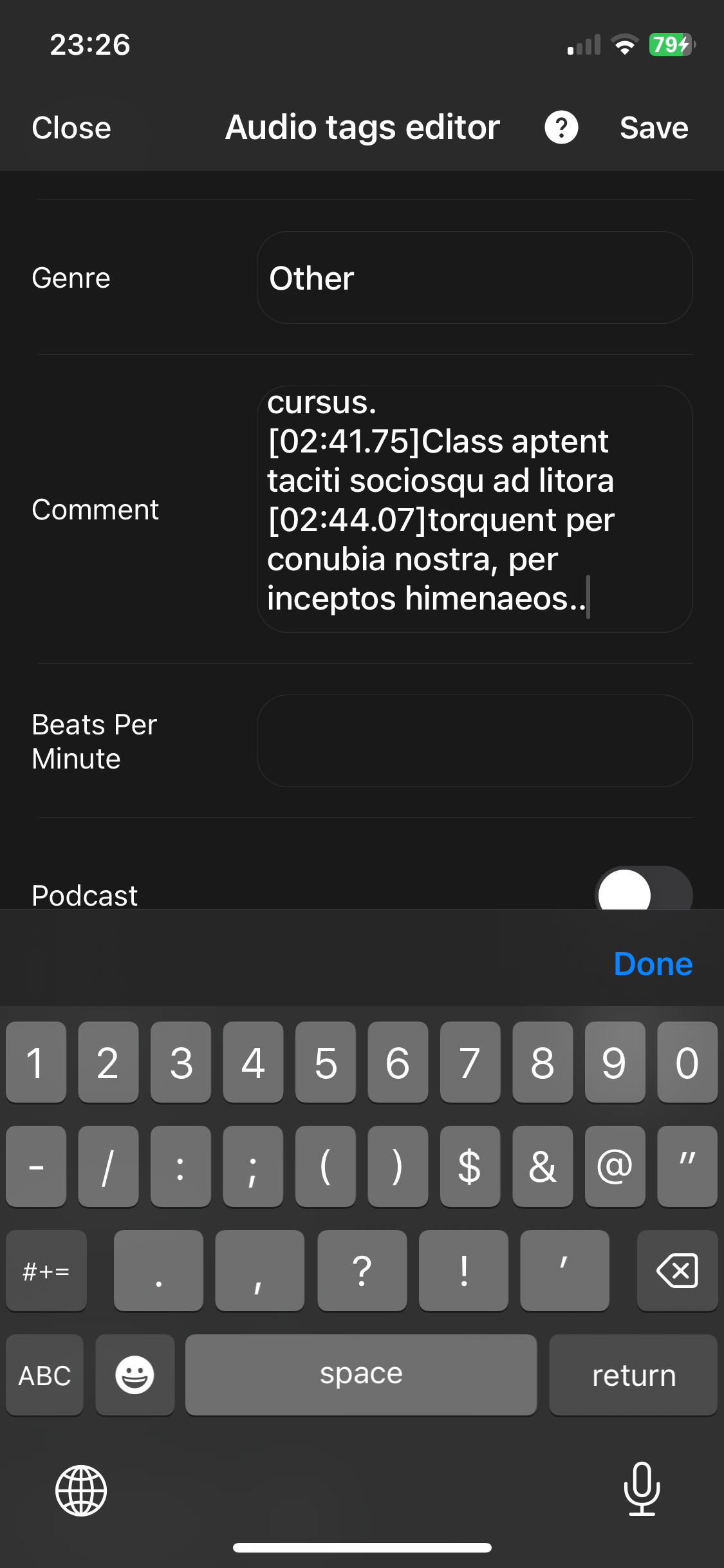Viewport: 724px width, 1568px height.
Task: Open the emoji keyboard
Action: [135, 1375]
